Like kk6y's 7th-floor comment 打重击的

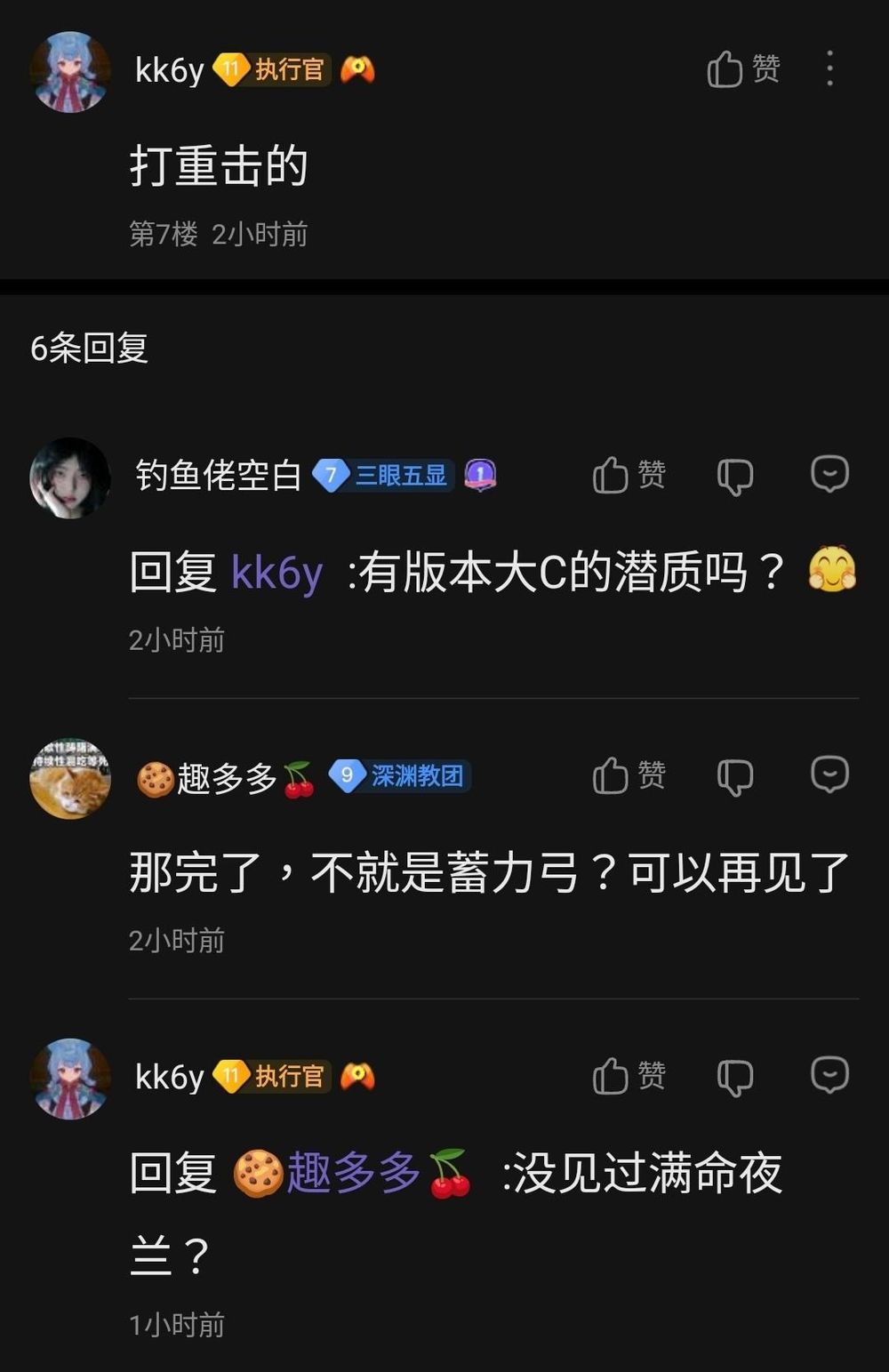[742, 68]
